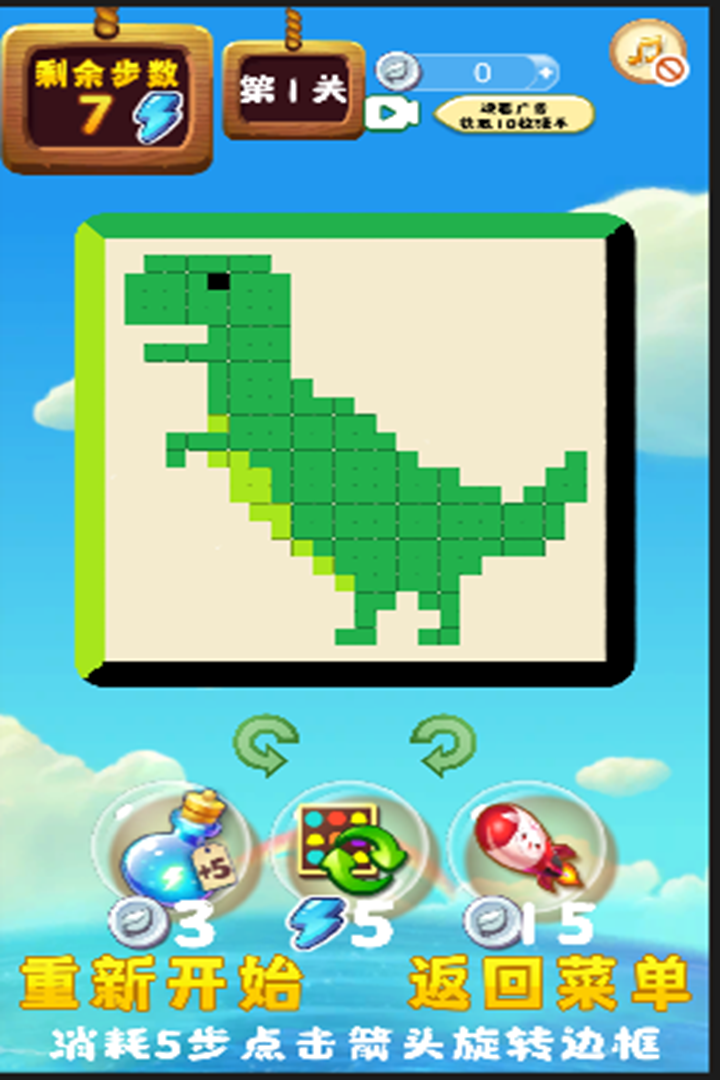Add coins with the plus button

tap(545, 73)
